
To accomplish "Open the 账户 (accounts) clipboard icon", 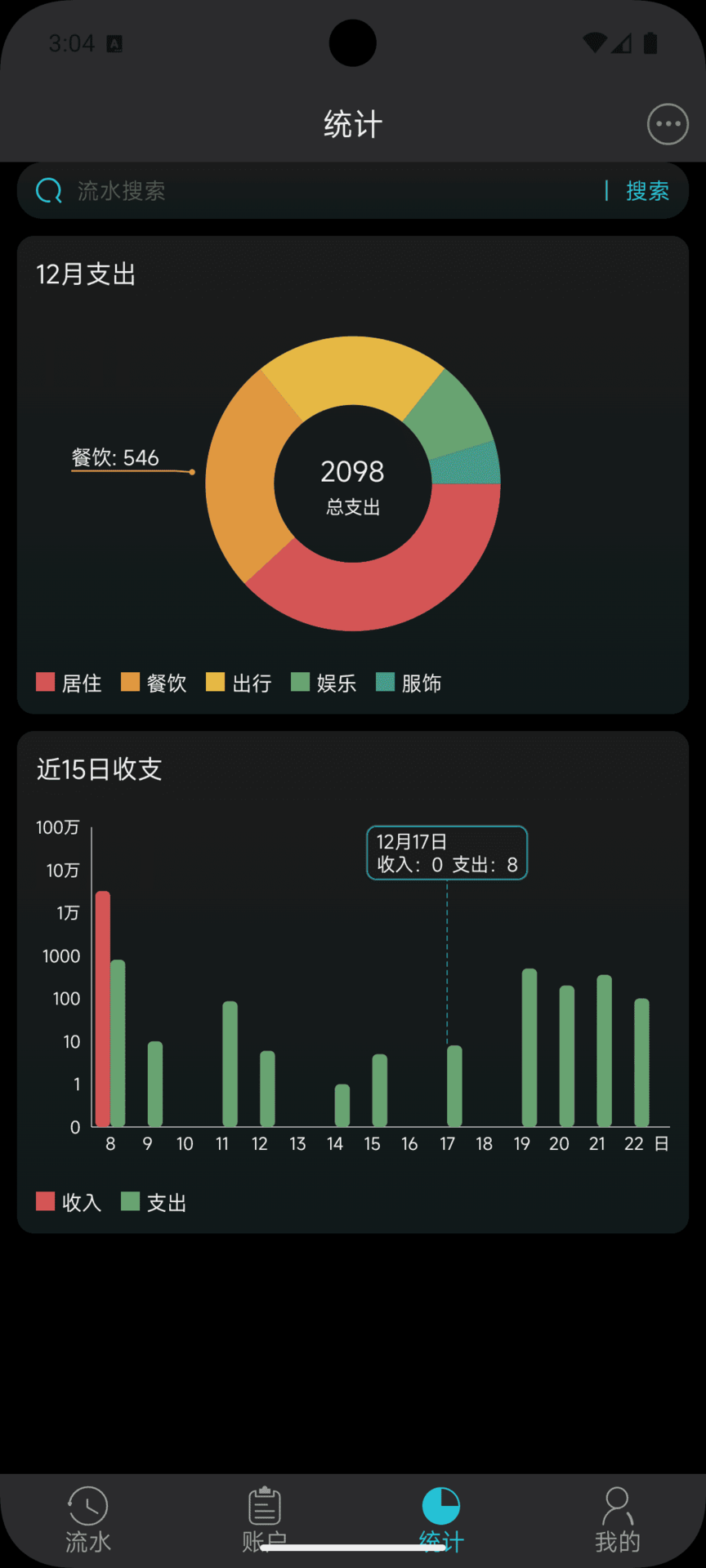I will tap(264, 1503).
